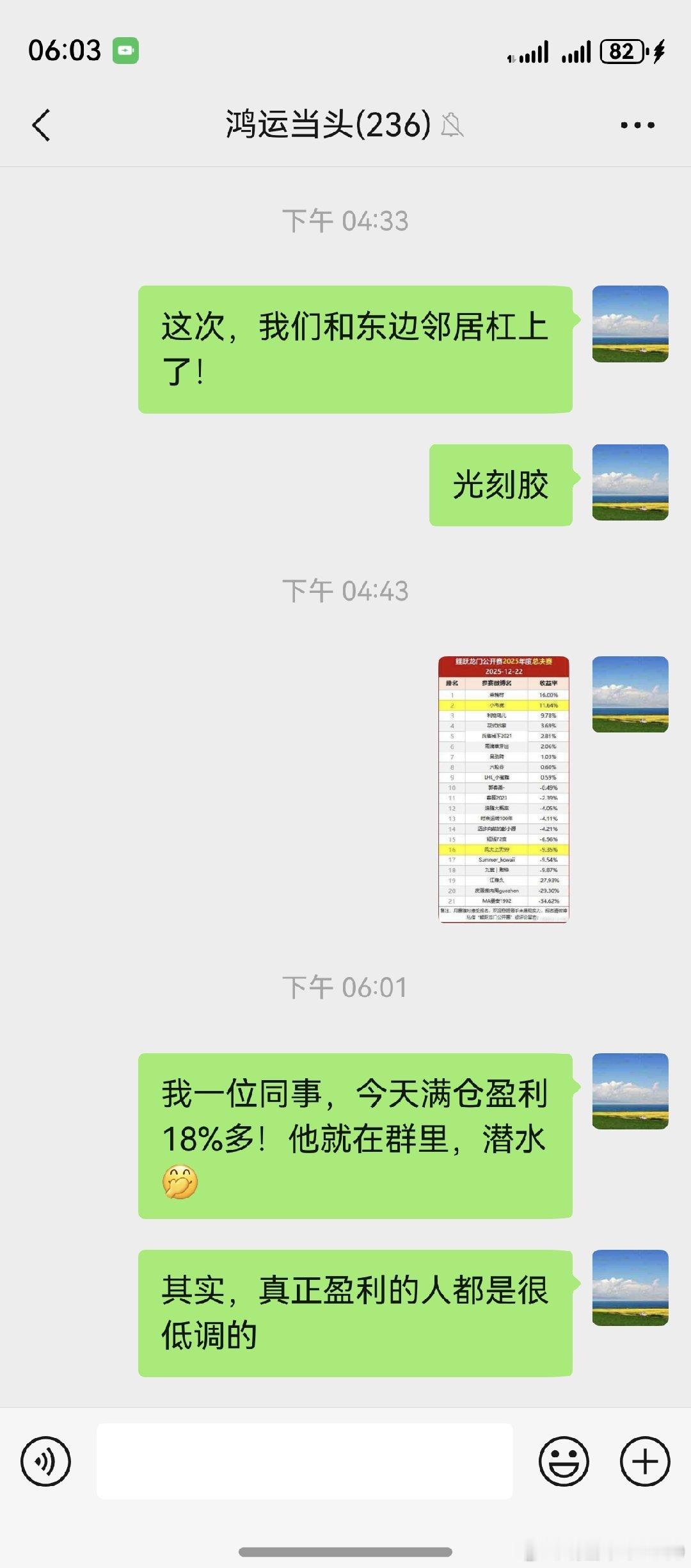Tap the battery level indicator showing 82
This screenshot has width=691, height=1568.
[x=618, y=54]
